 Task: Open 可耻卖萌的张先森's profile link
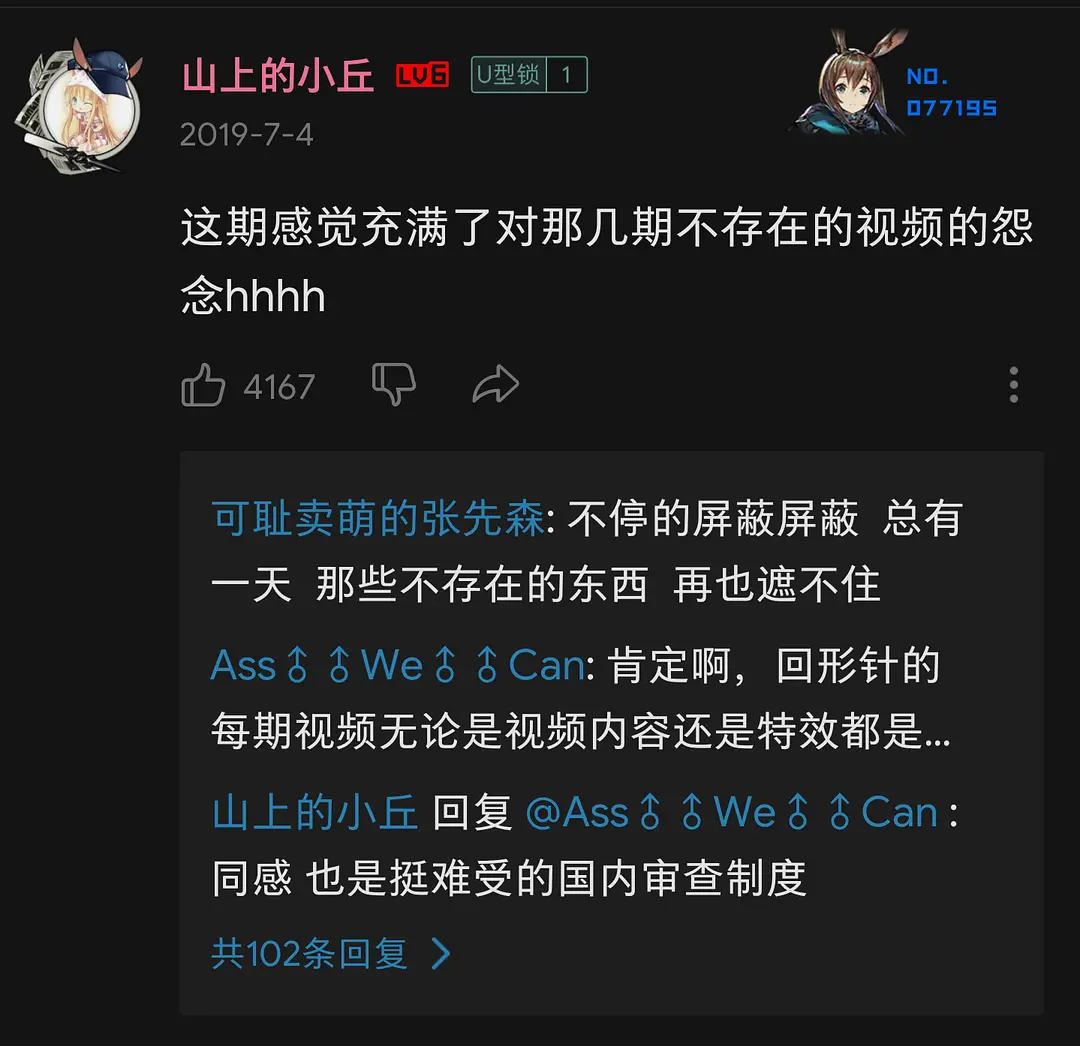point(378,519)
